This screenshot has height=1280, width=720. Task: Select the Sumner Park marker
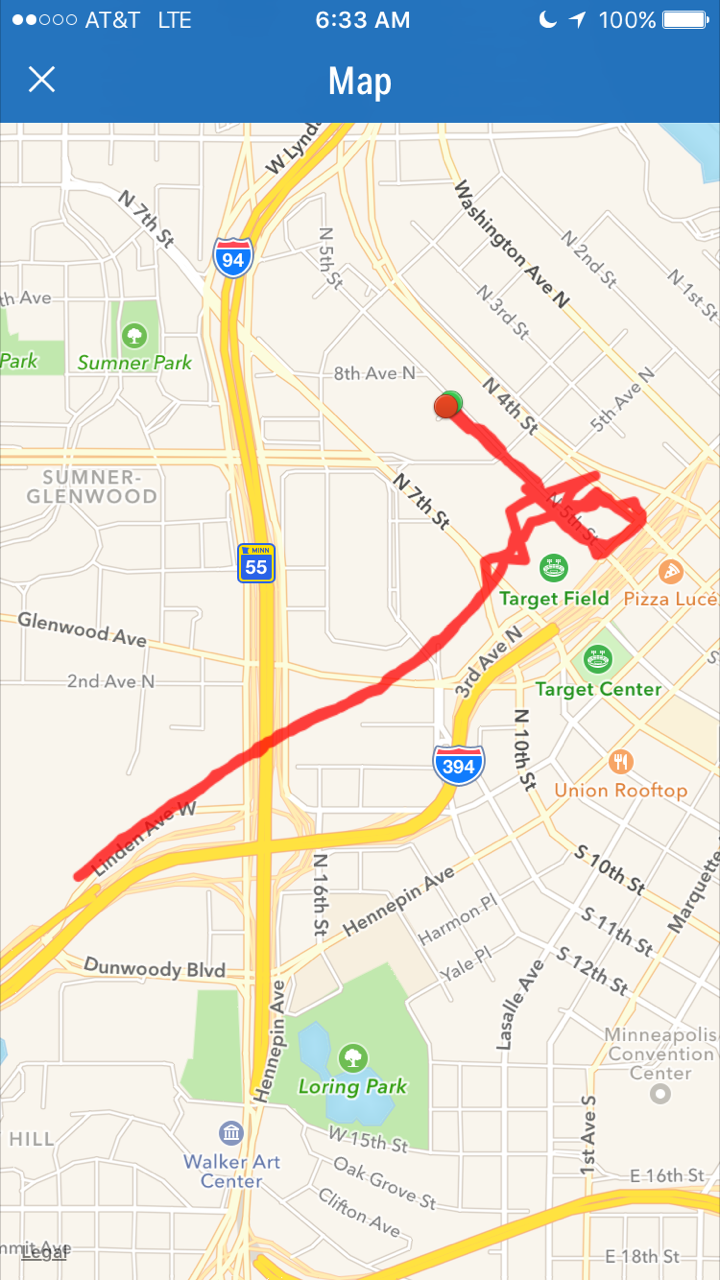click(133, 334)
